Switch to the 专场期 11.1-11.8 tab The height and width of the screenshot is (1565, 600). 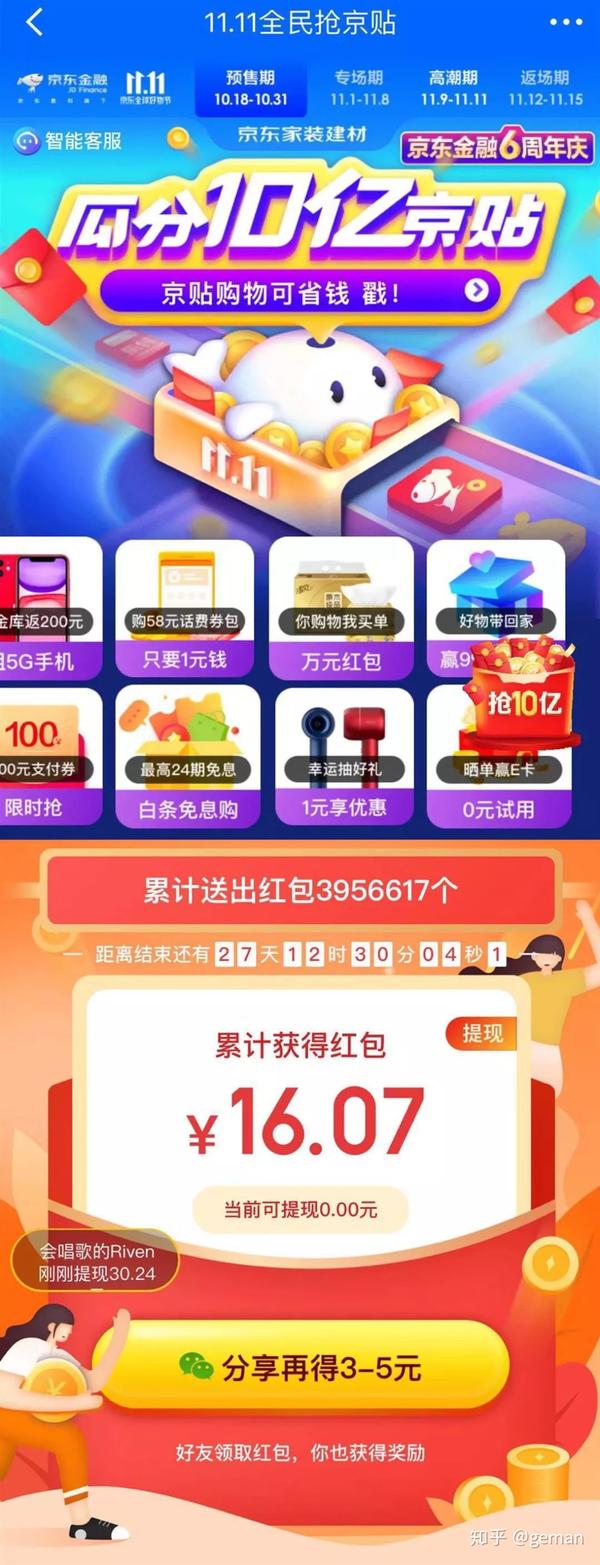pos(361,88)
